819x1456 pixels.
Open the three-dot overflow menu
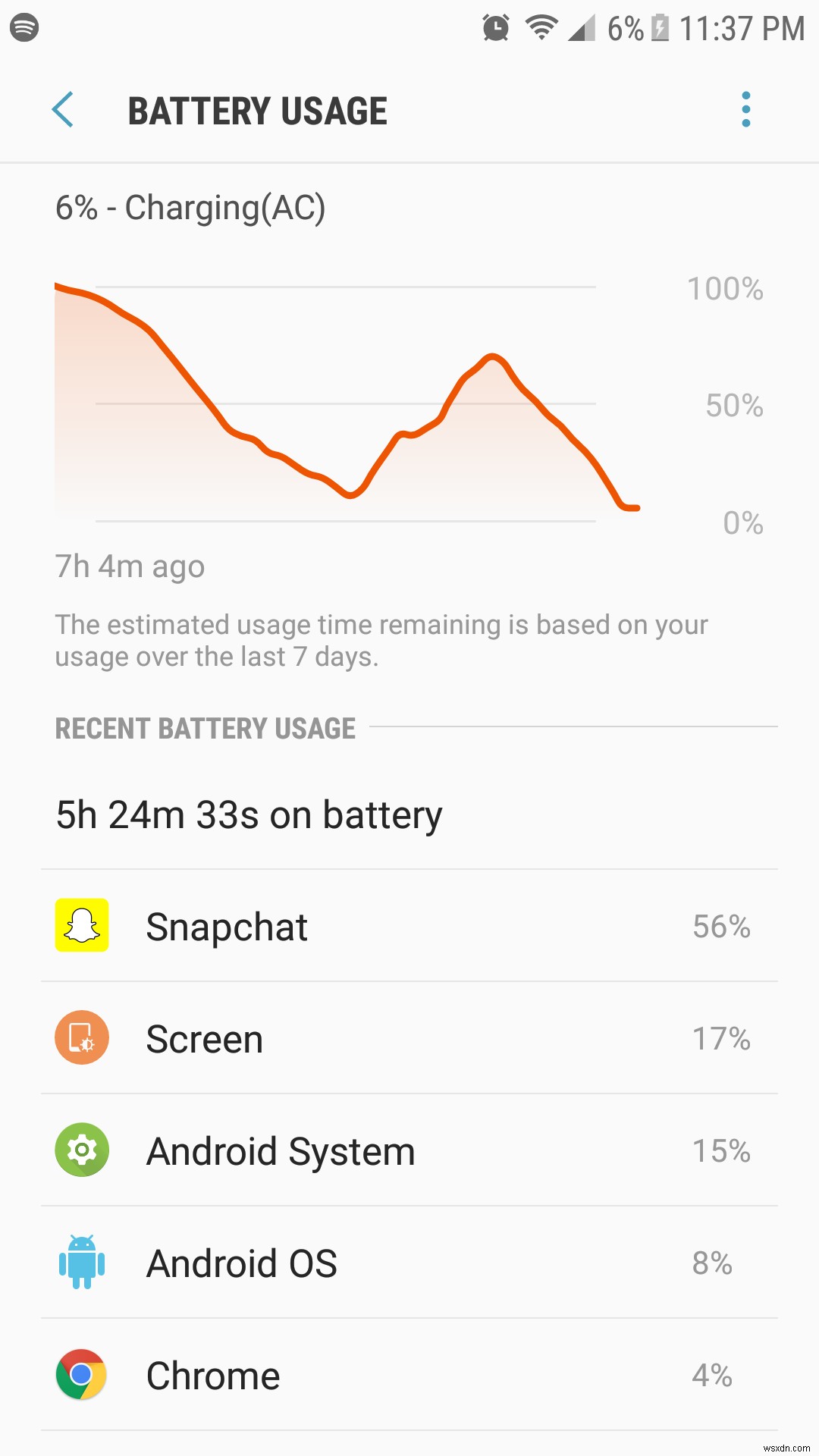point(745,110)
